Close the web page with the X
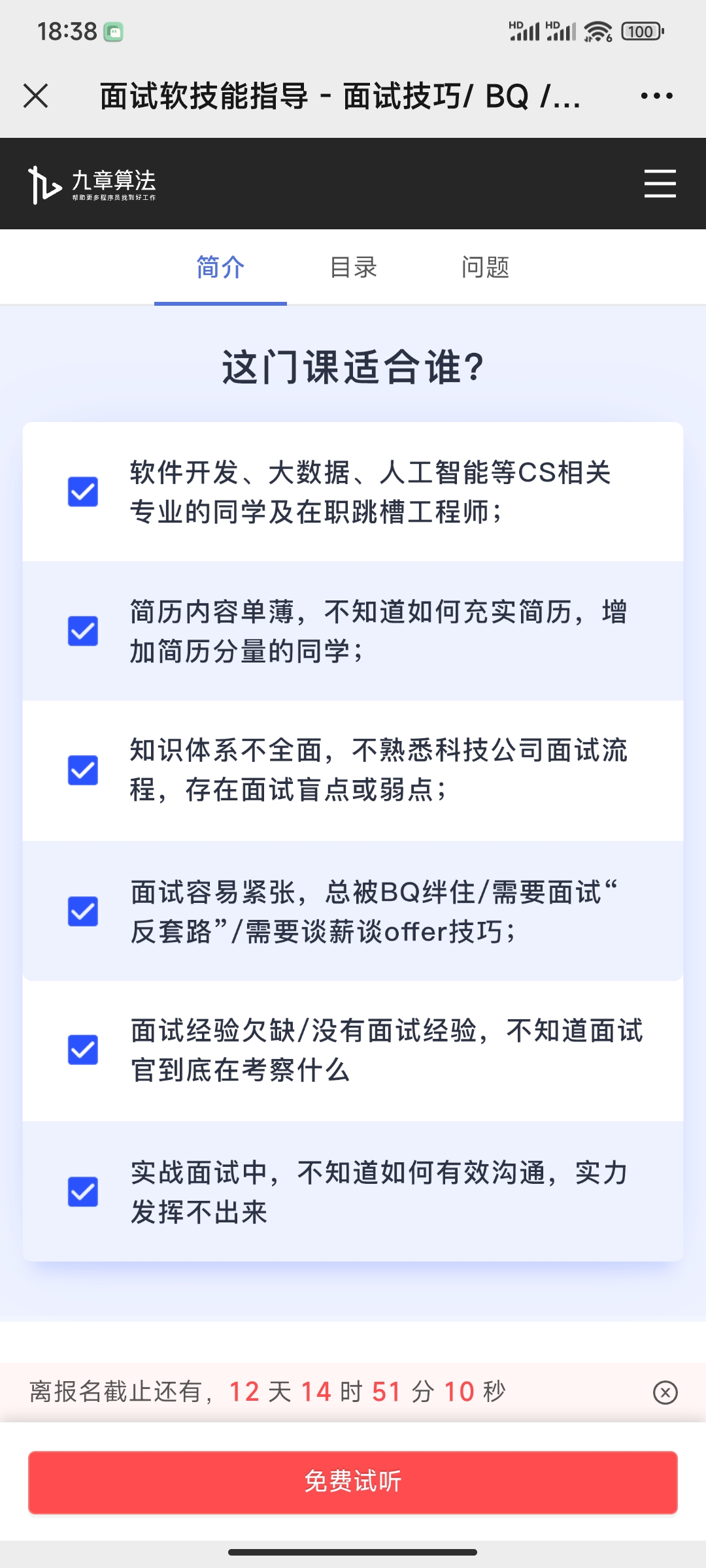 36,96
